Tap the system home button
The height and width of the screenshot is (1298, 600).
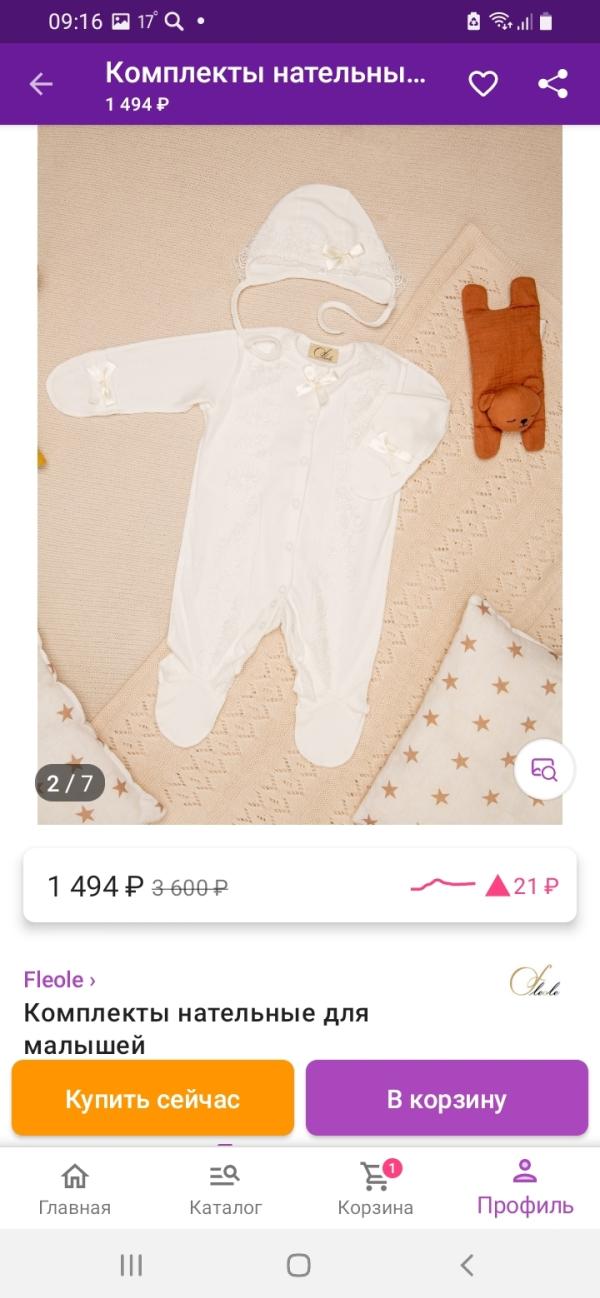coord(299,1265)
